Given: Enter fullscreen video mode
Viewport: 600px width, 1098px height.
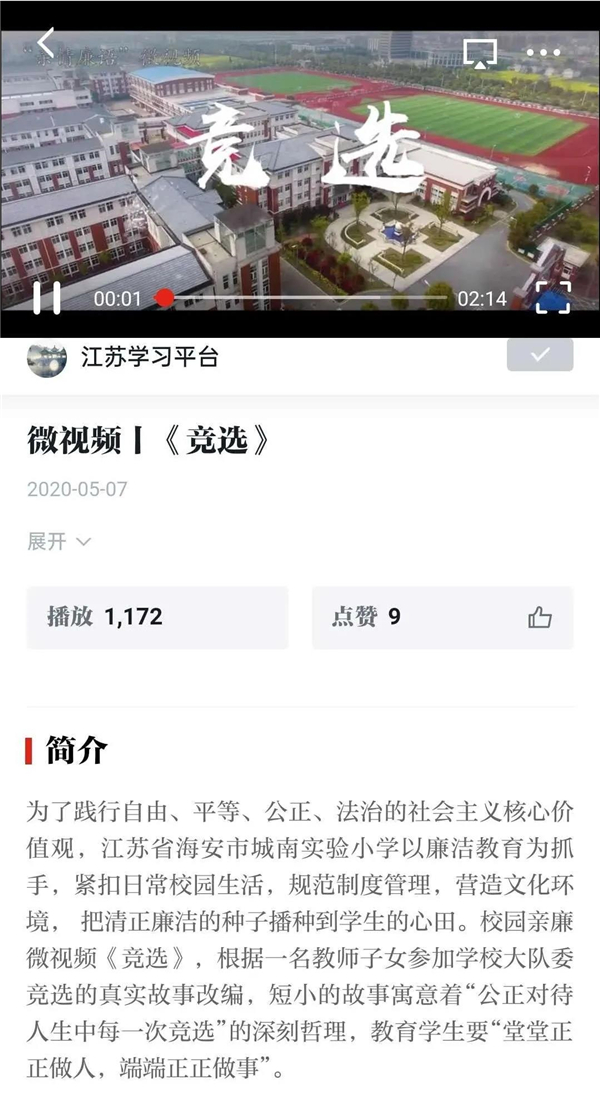Looking at the screenshot, I should tap(553, 298).
